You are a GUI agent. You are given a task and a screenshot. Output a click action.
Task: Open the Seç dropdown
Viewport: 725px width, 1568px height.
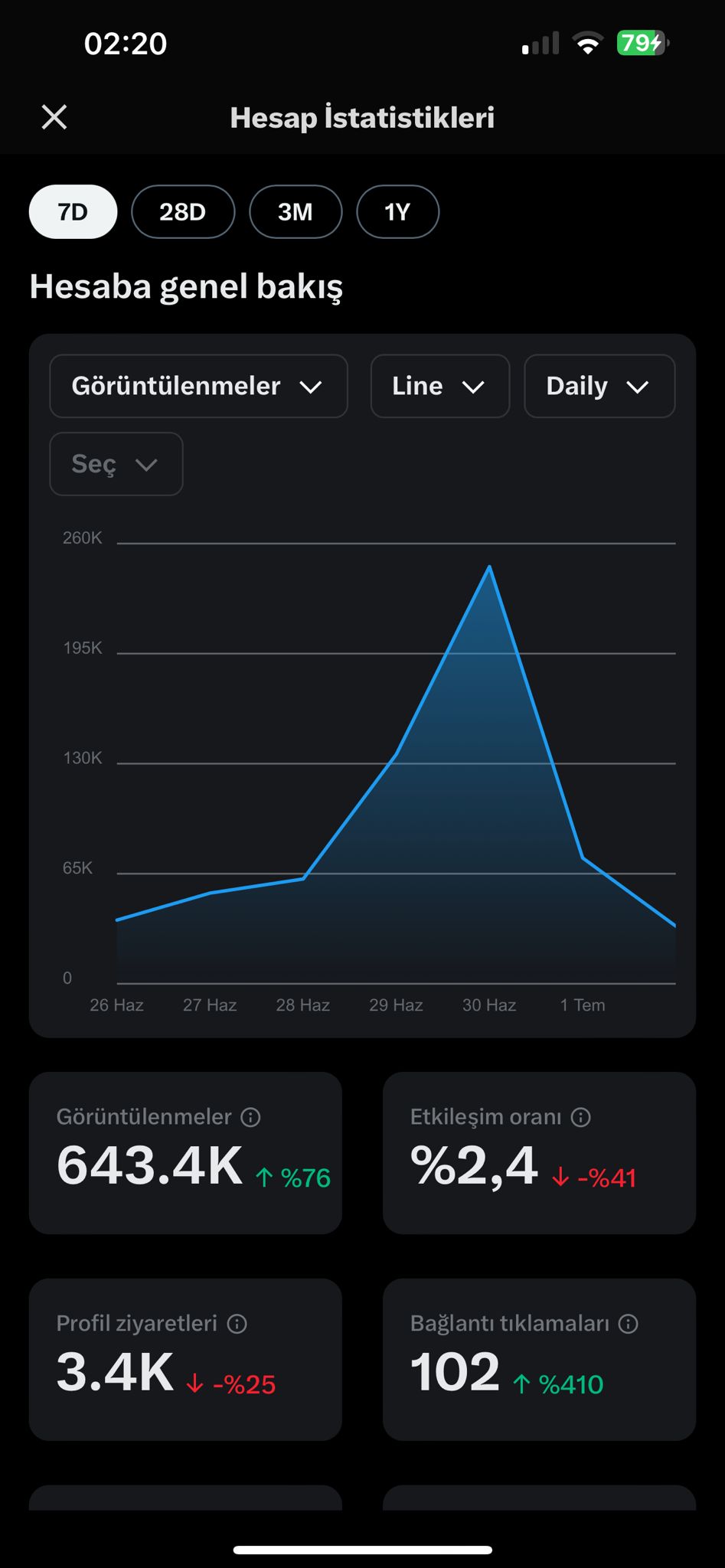coord(116,464)
